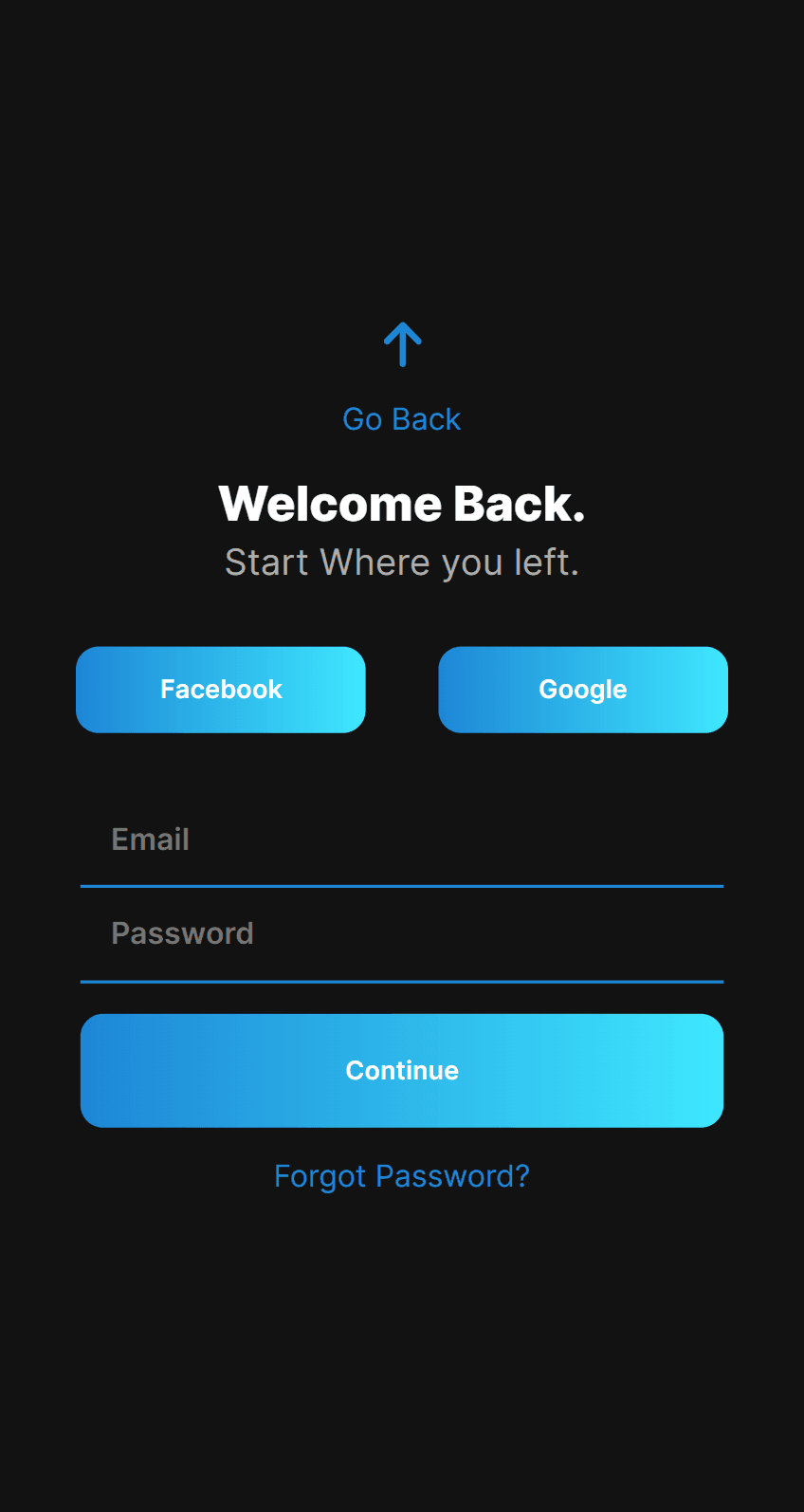The image size is (804, 1512).
Task: Tap the Go Back arrow icon
Action: [402, 344]
